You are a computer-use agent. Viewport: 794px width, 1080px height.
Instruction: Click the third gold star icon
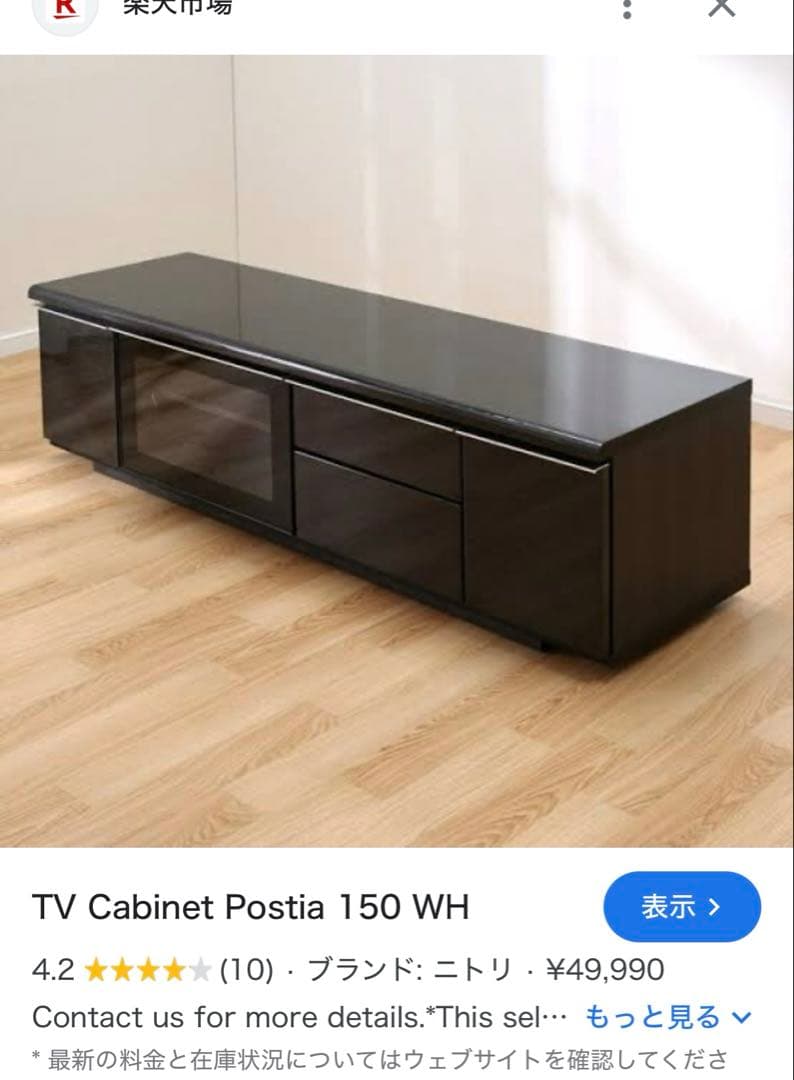coord(148,968)
